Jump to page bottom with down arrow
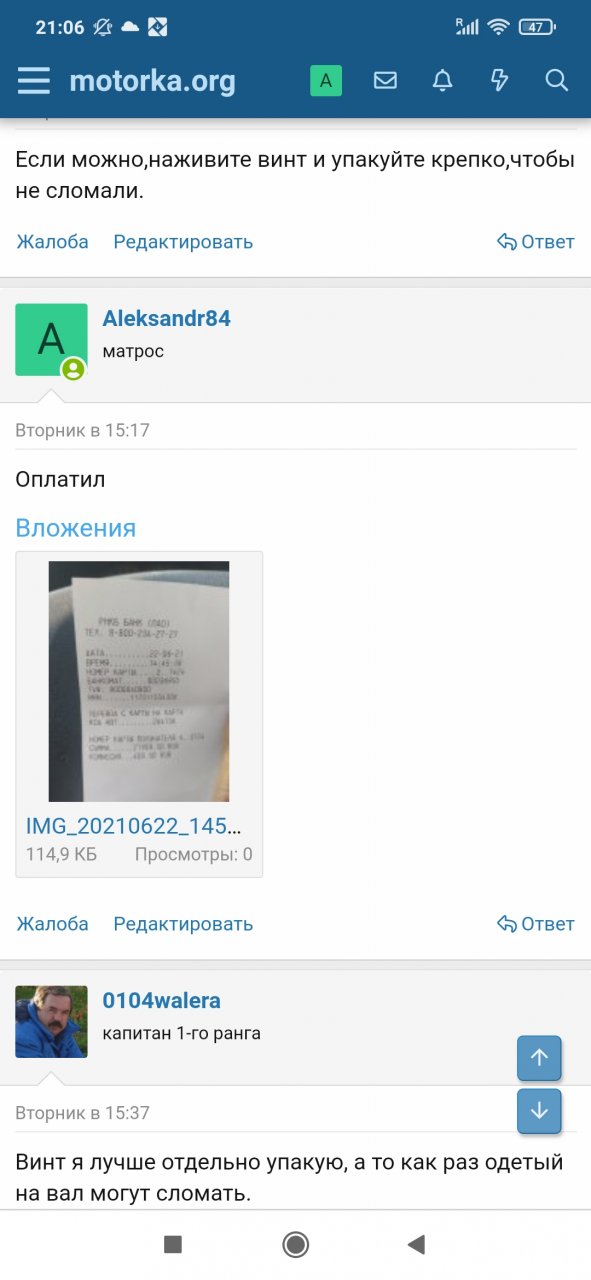Screen dimensions: 591x1280 539,1111
